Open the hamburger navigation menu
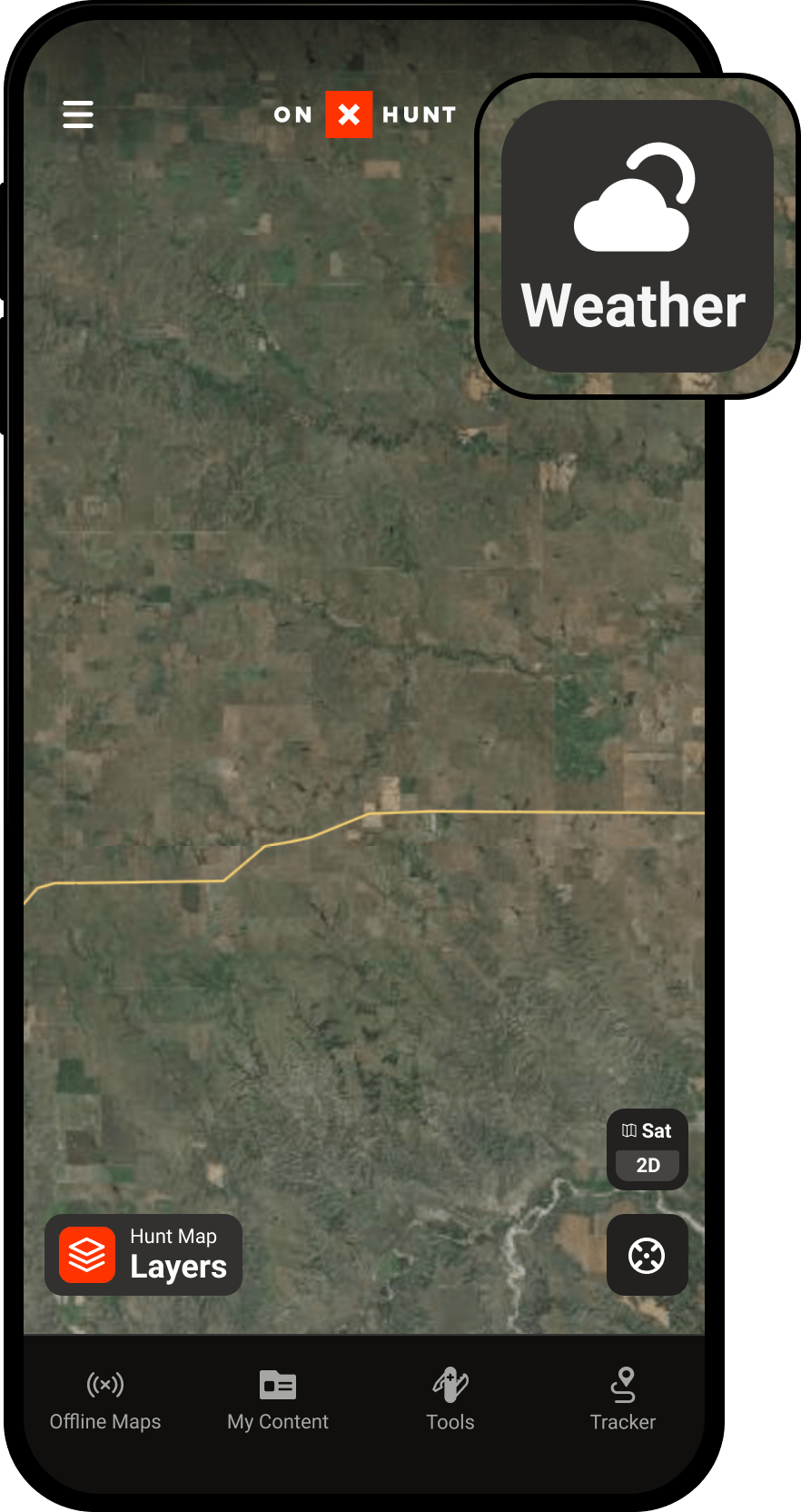801x1512 pixels. tap(78, 114)
